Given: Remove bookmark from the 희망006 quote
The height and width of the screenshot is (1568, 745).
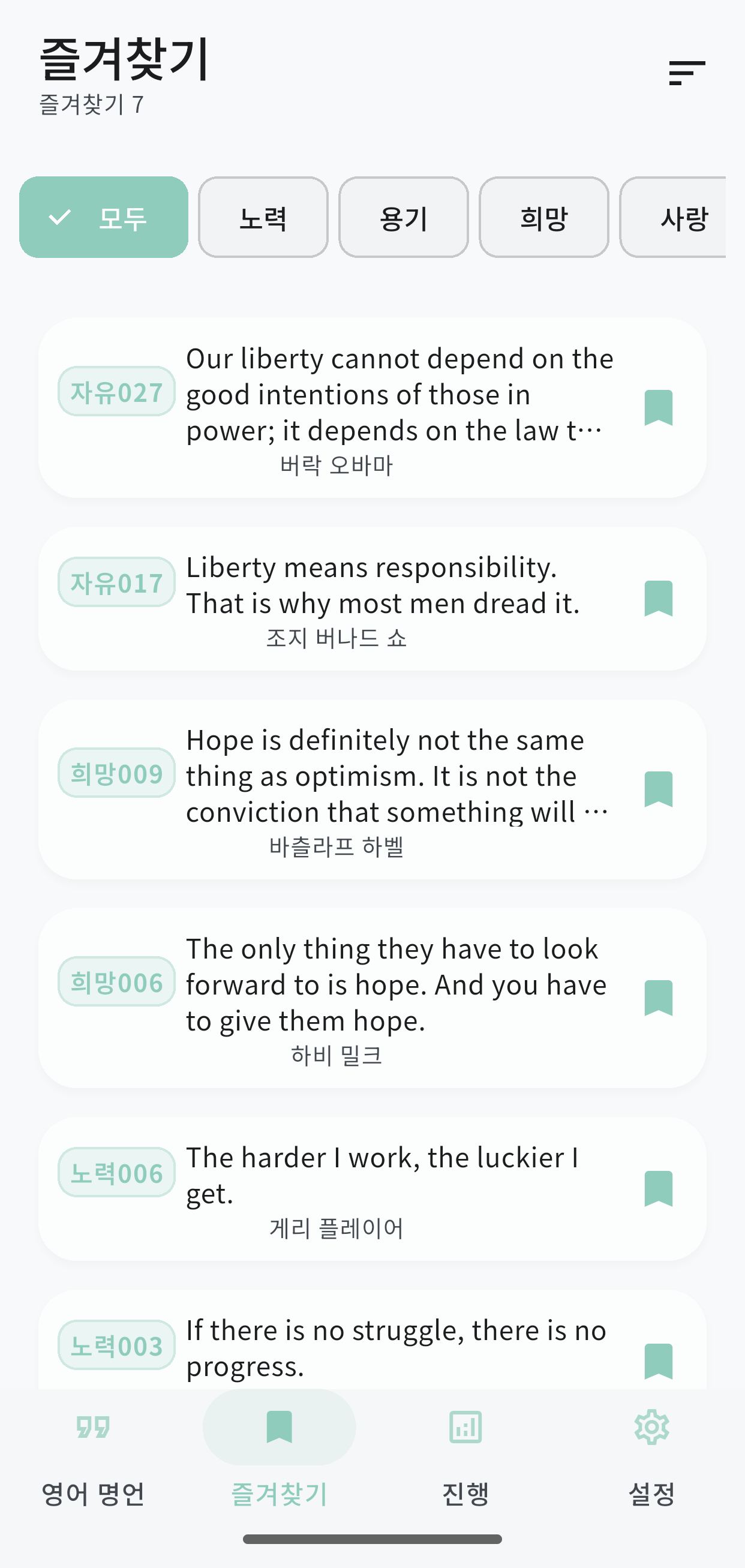Looking at the screenshot, I should 658,998.
